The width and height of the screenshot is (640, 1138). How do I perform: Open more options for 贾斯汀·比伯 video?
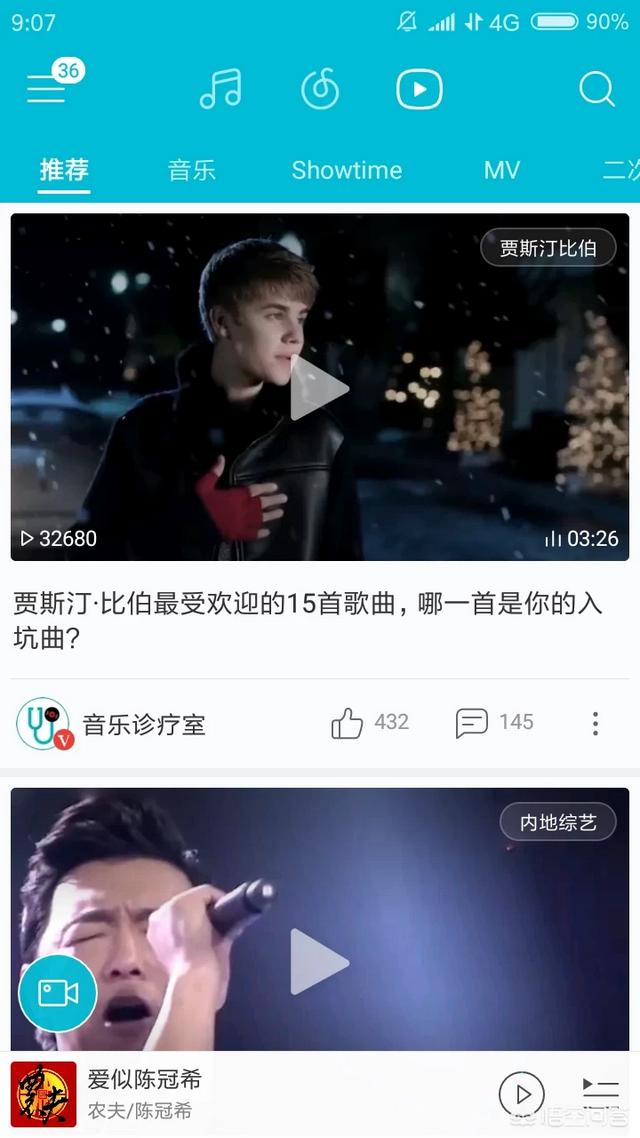coord(595,724)
